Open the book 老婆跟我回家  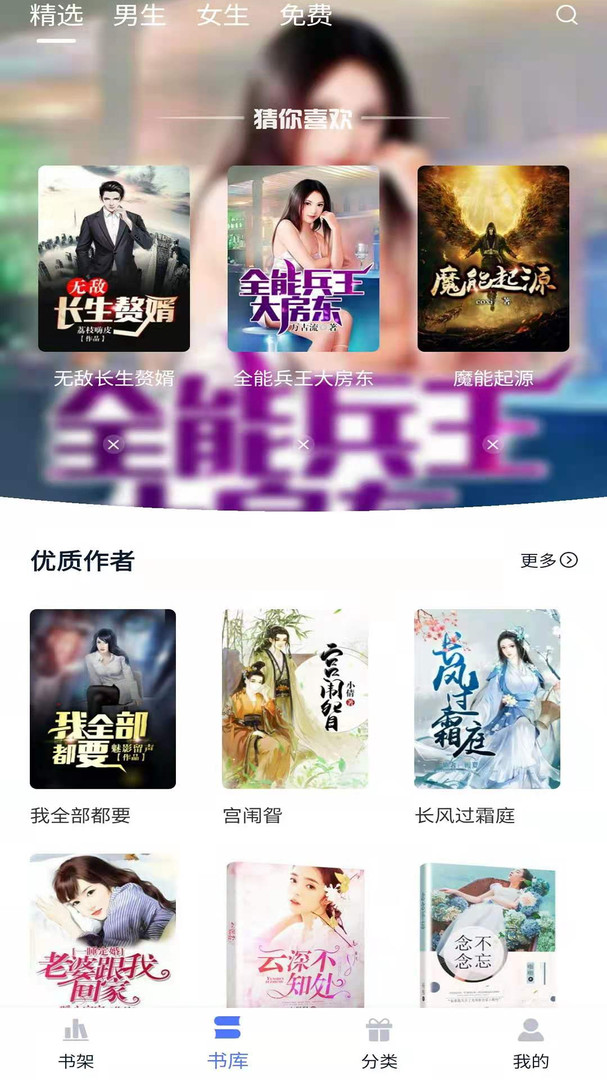103,930
